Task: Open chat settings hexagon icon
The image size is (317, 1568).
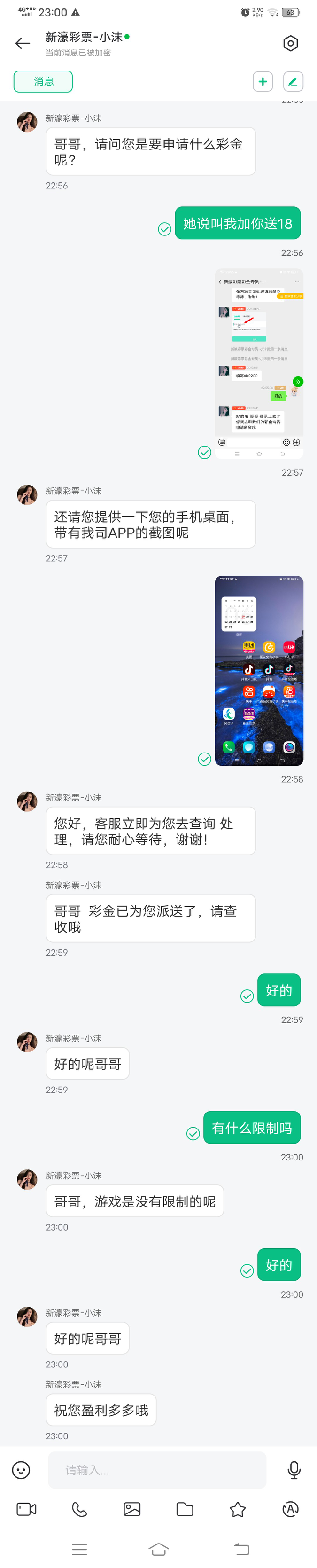Action: (x=290, y=43)
